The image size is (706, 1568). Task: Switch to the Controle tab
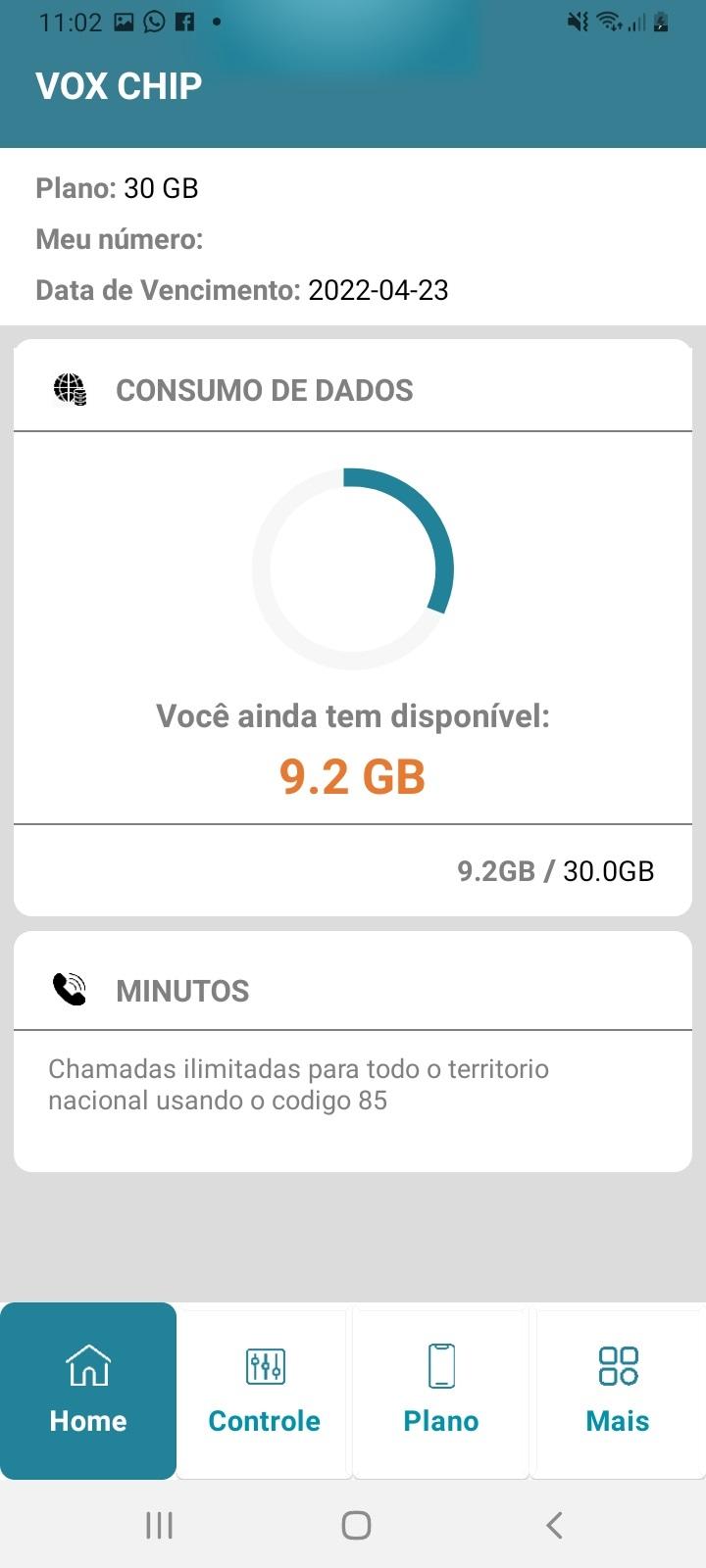tap(265, 1391)
